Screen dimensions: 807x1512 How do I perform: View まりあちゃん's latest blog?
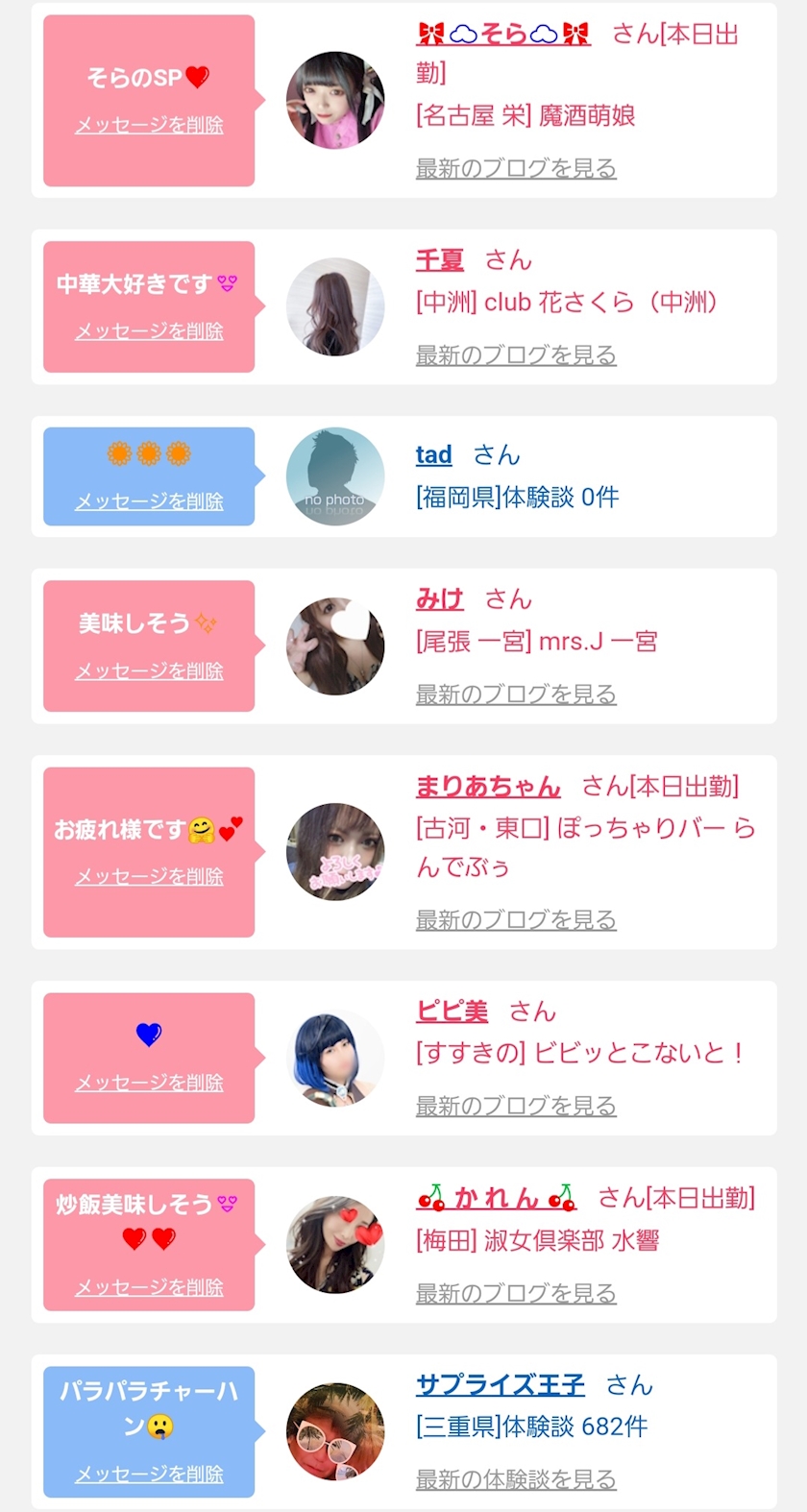516,919
